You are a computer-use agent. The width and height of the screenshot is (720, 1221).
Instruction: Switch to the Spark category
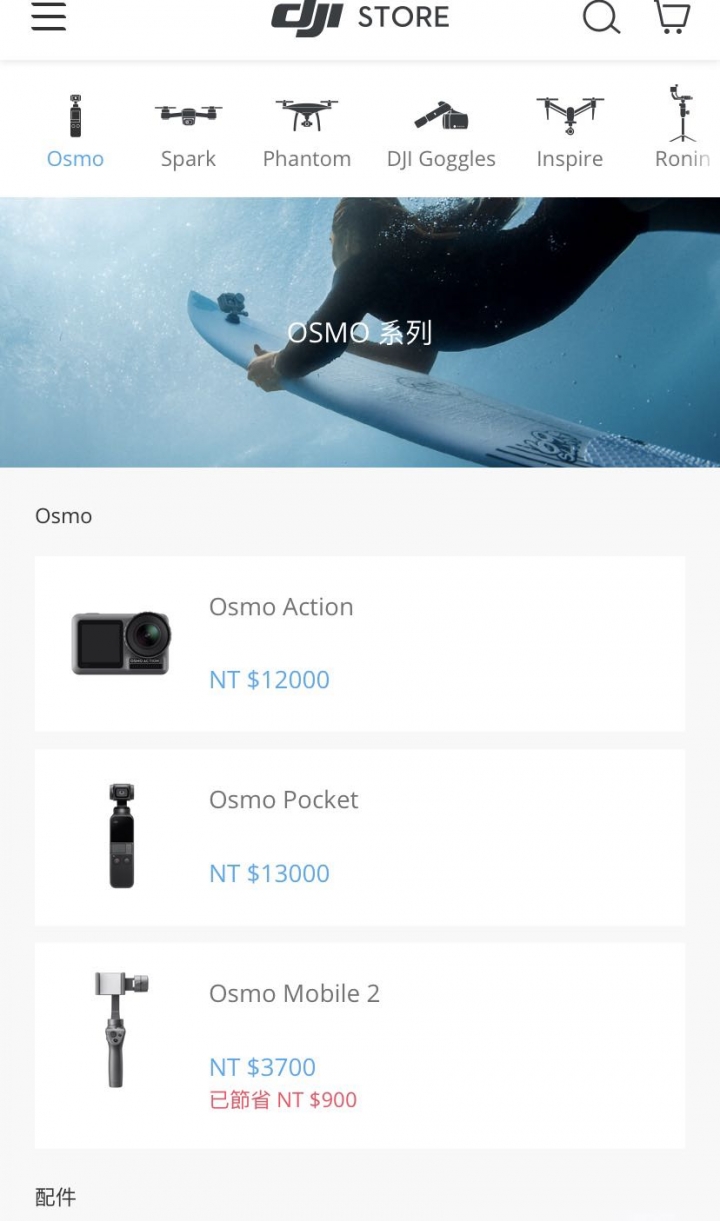pyautogui.click(x=188, y=132)
